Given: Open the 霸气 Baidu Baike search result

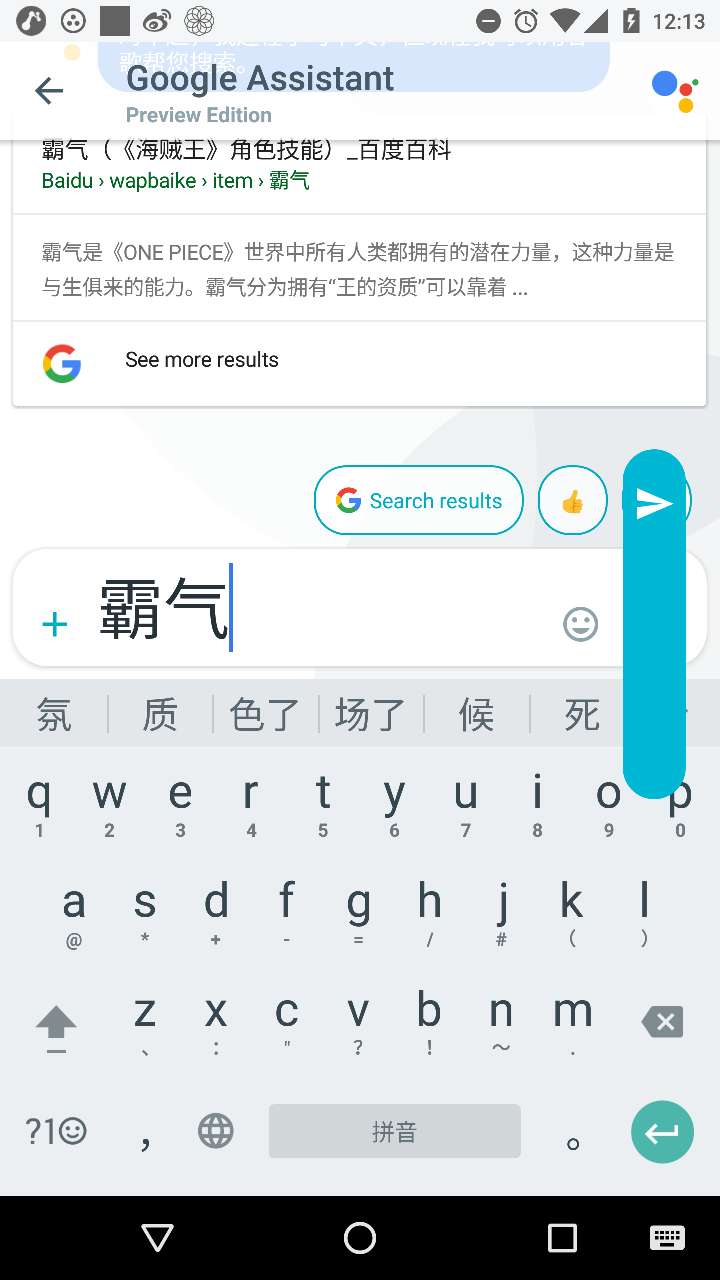Looking at the screenshot, I should [x=246, y=151].
